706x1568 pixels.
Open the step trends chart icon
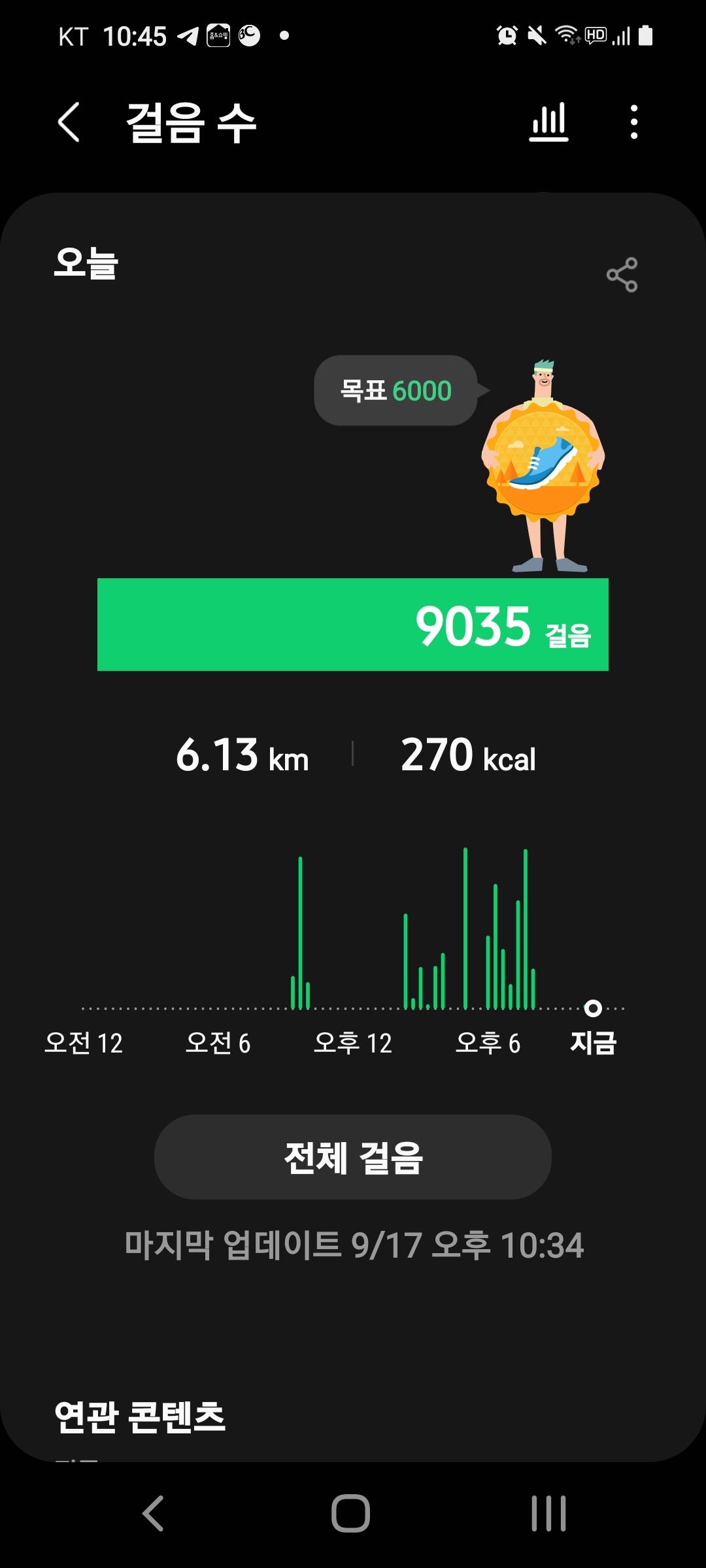(548, 122)
